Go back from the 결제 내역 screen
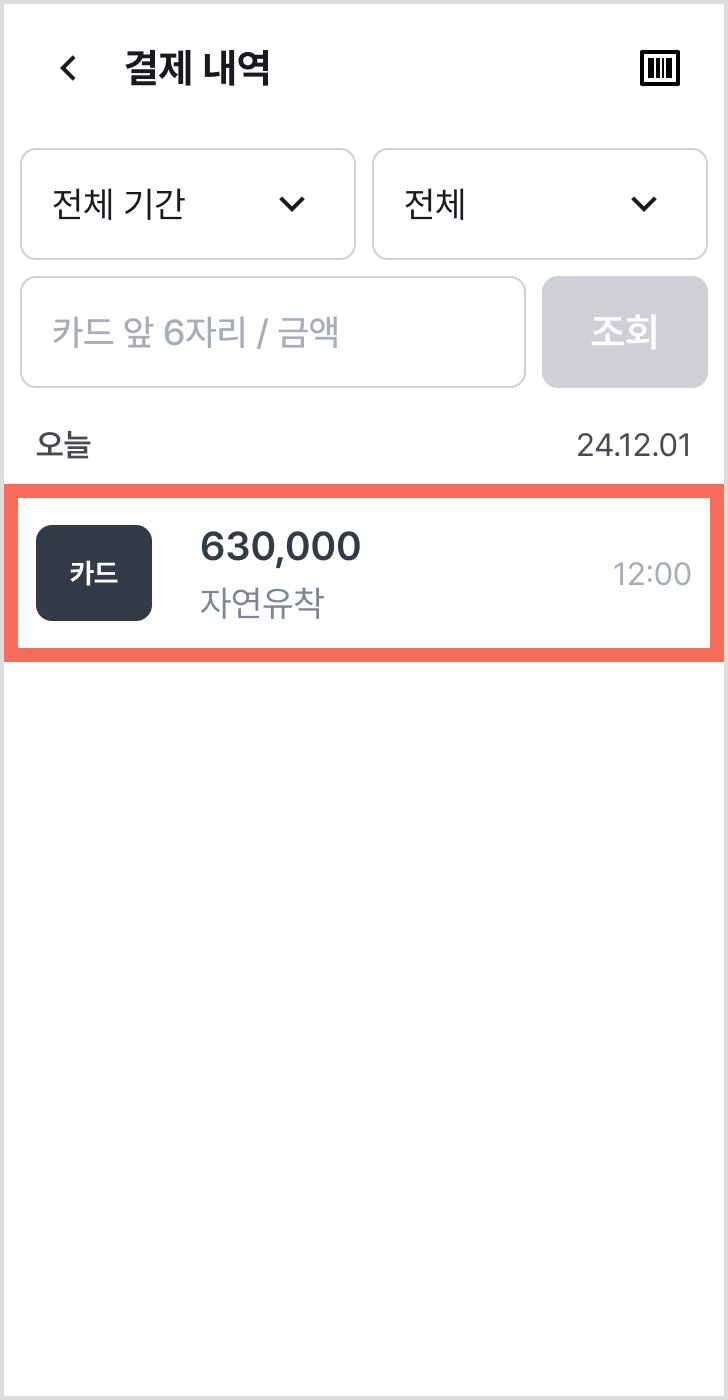728x1400 pixels. [68, 69]
